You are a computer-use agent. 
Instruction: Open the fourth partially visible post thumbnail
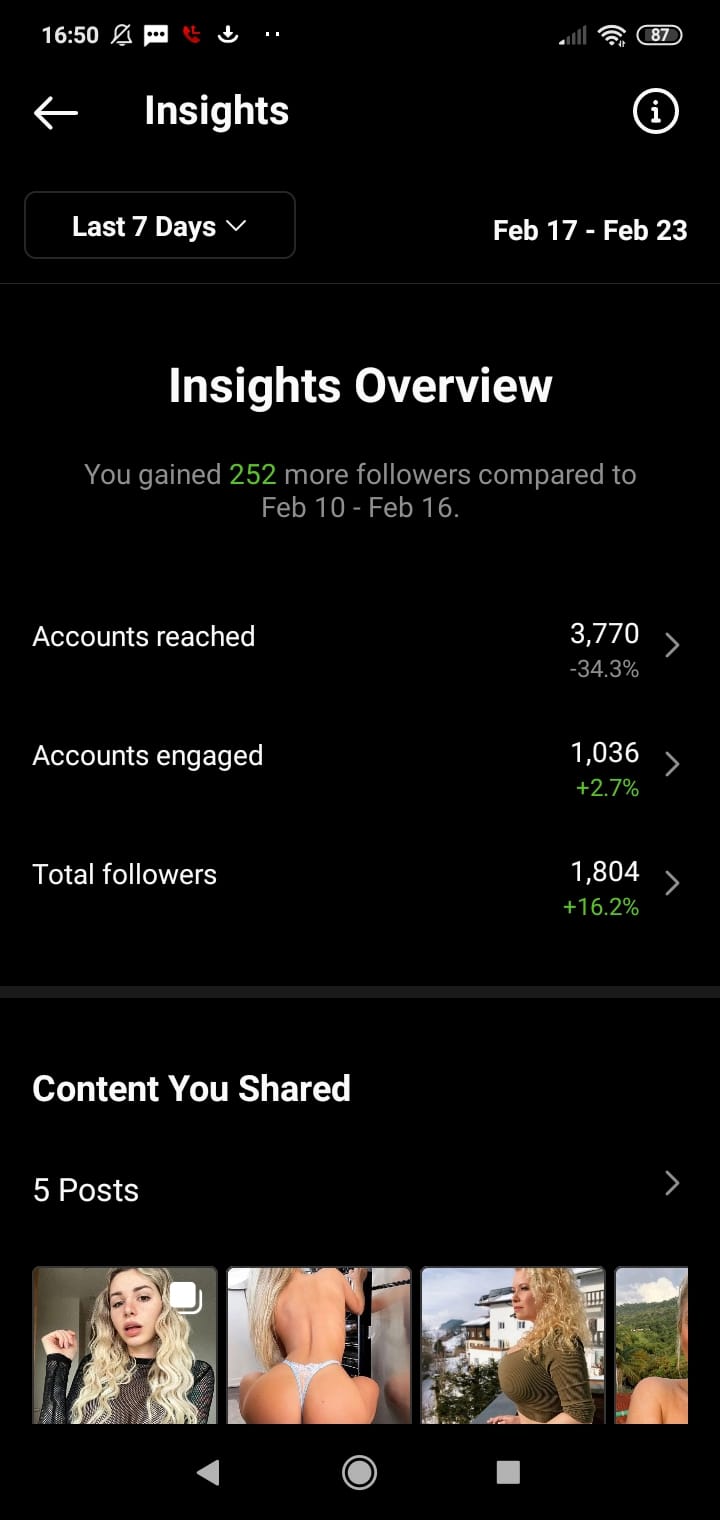[652, 1345]
